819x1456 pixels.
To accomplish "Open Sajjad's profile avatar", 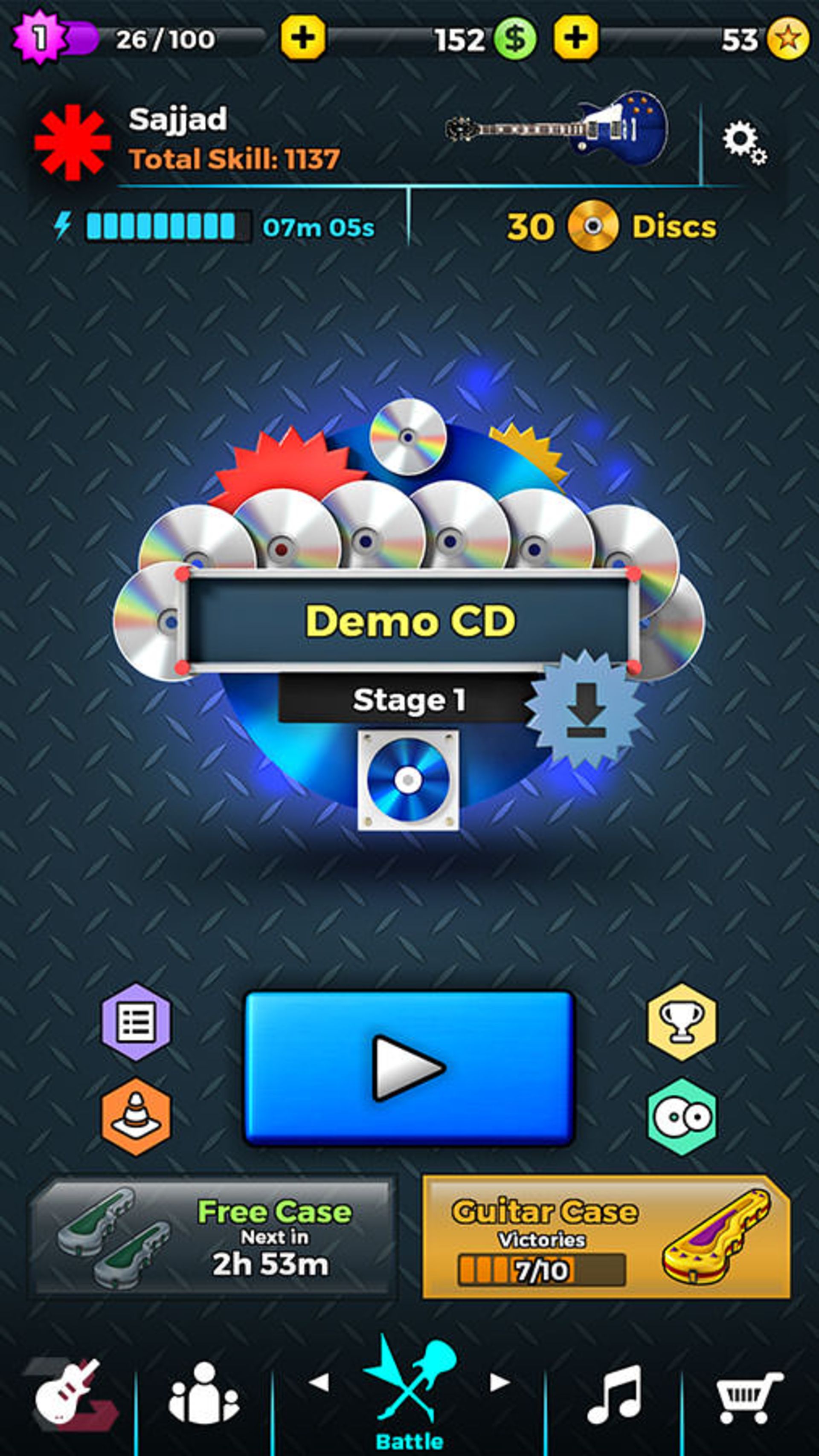I will click(x=73, y=142).
